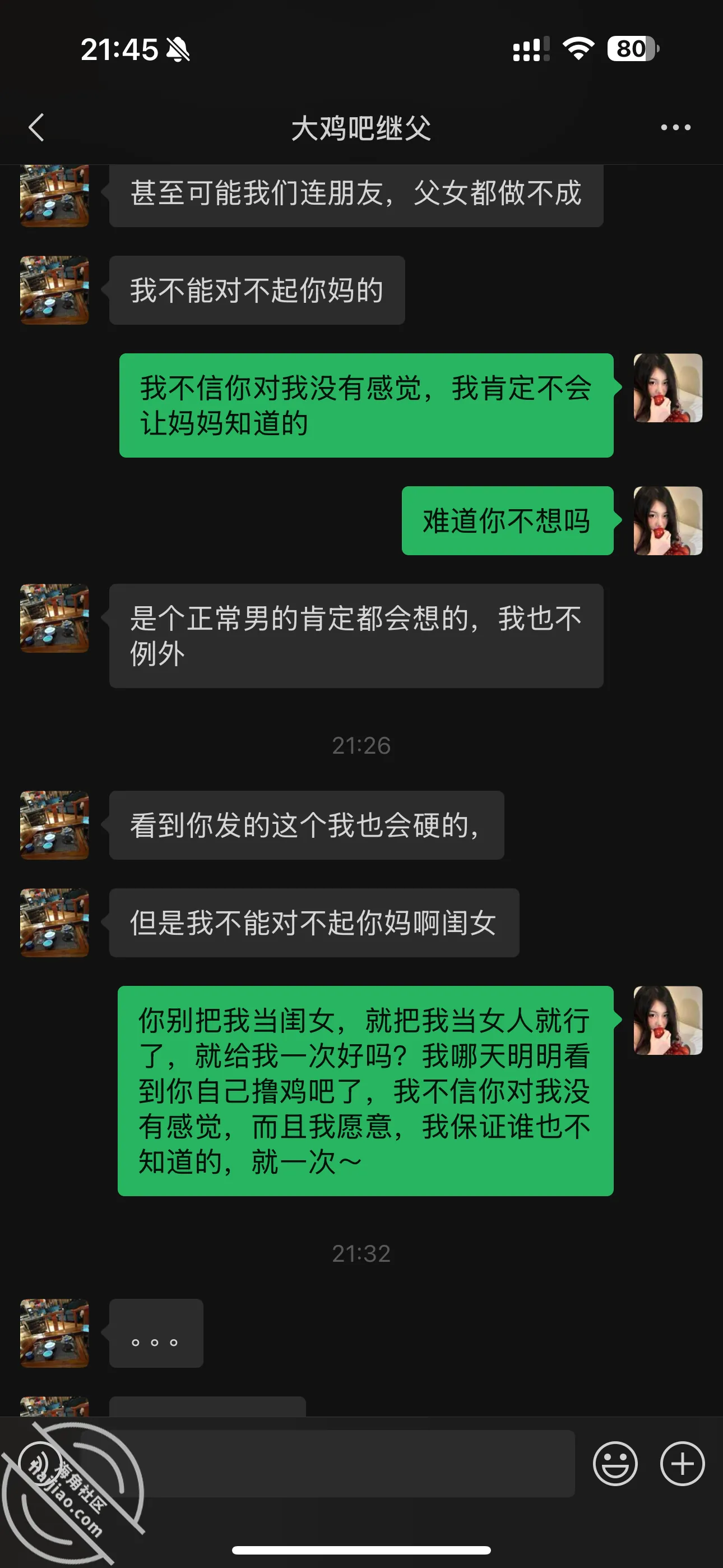Go back to the chat list

click(36, 128)
